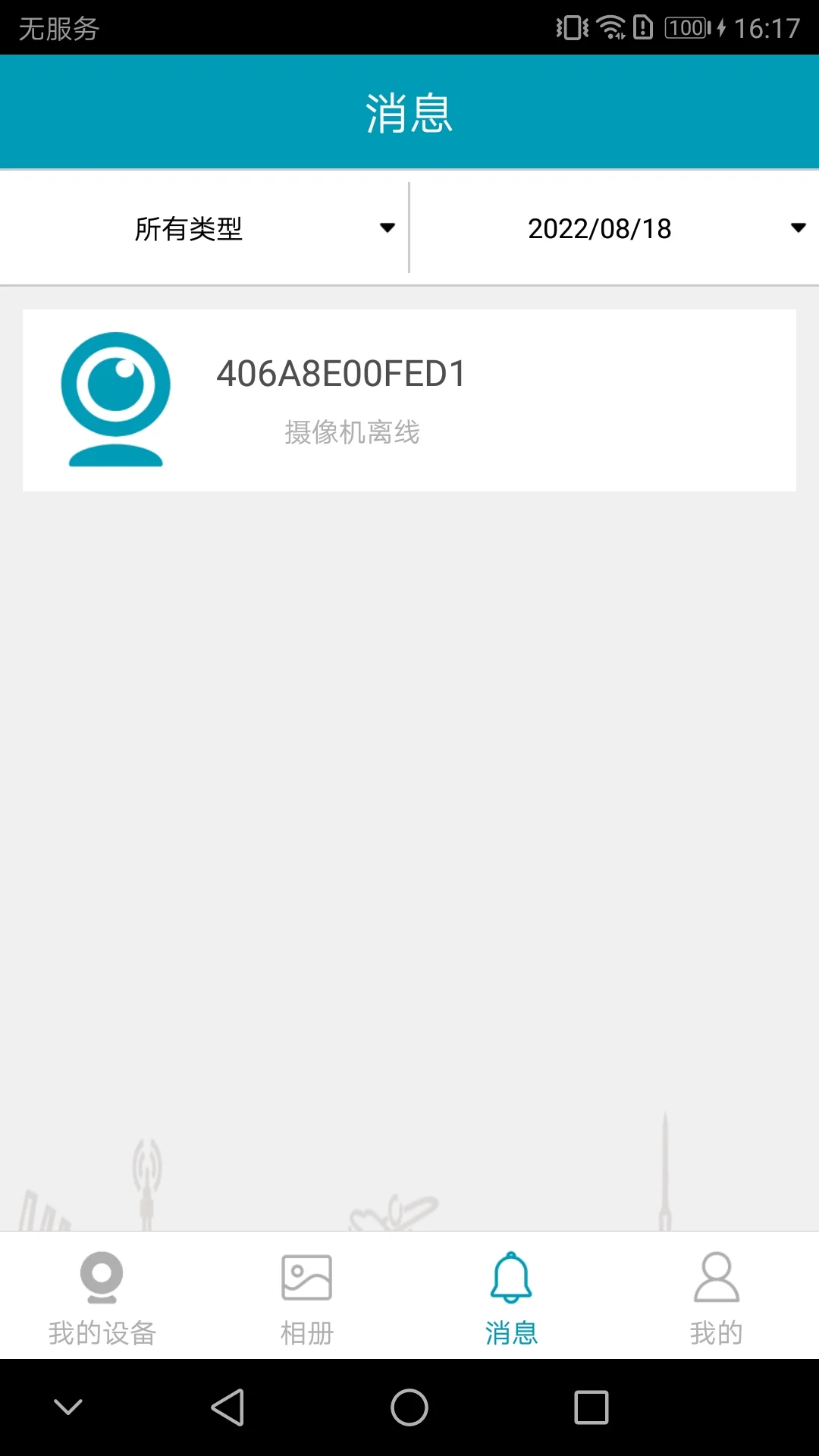The width and height of the screenshot is (819, 1456).
Task: Open the 2022/08/18 date picker dropdown
Action: click(x=599, y=227)
